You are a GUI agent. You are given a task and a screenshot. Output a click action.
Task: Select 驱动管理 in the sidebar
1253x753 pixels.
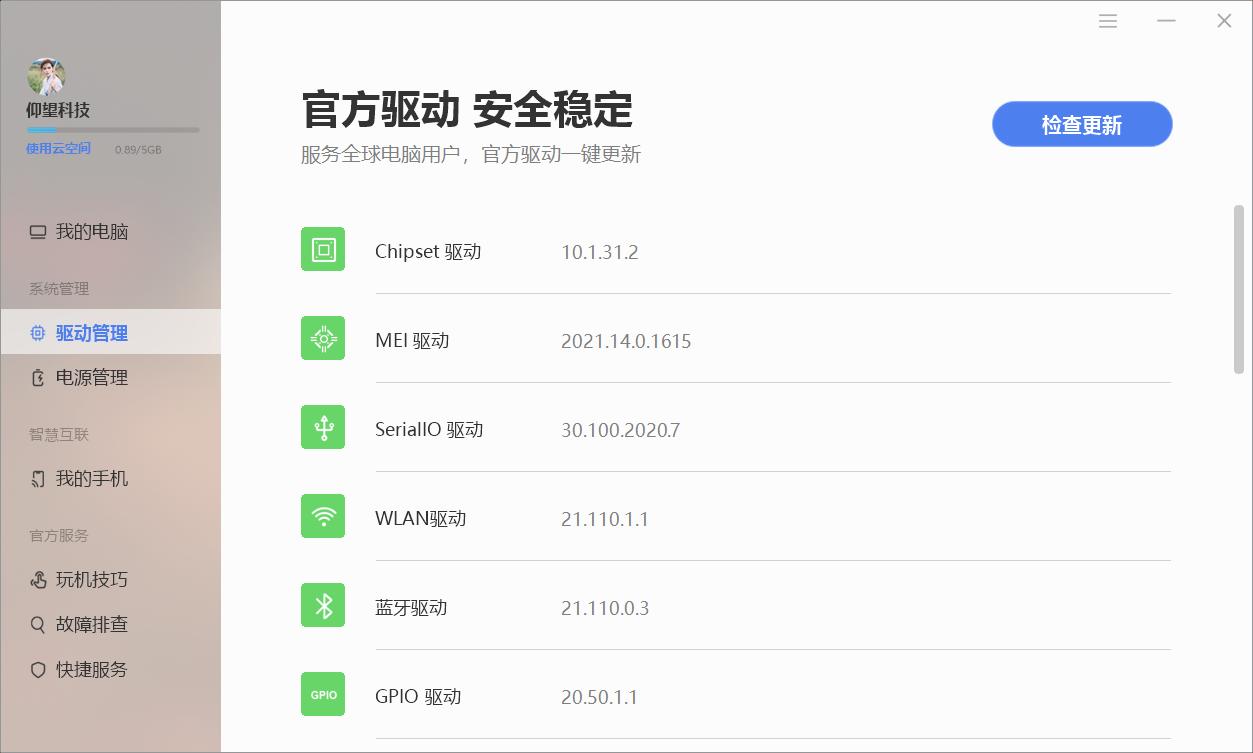pyautogui.click(x=91, y=333)
